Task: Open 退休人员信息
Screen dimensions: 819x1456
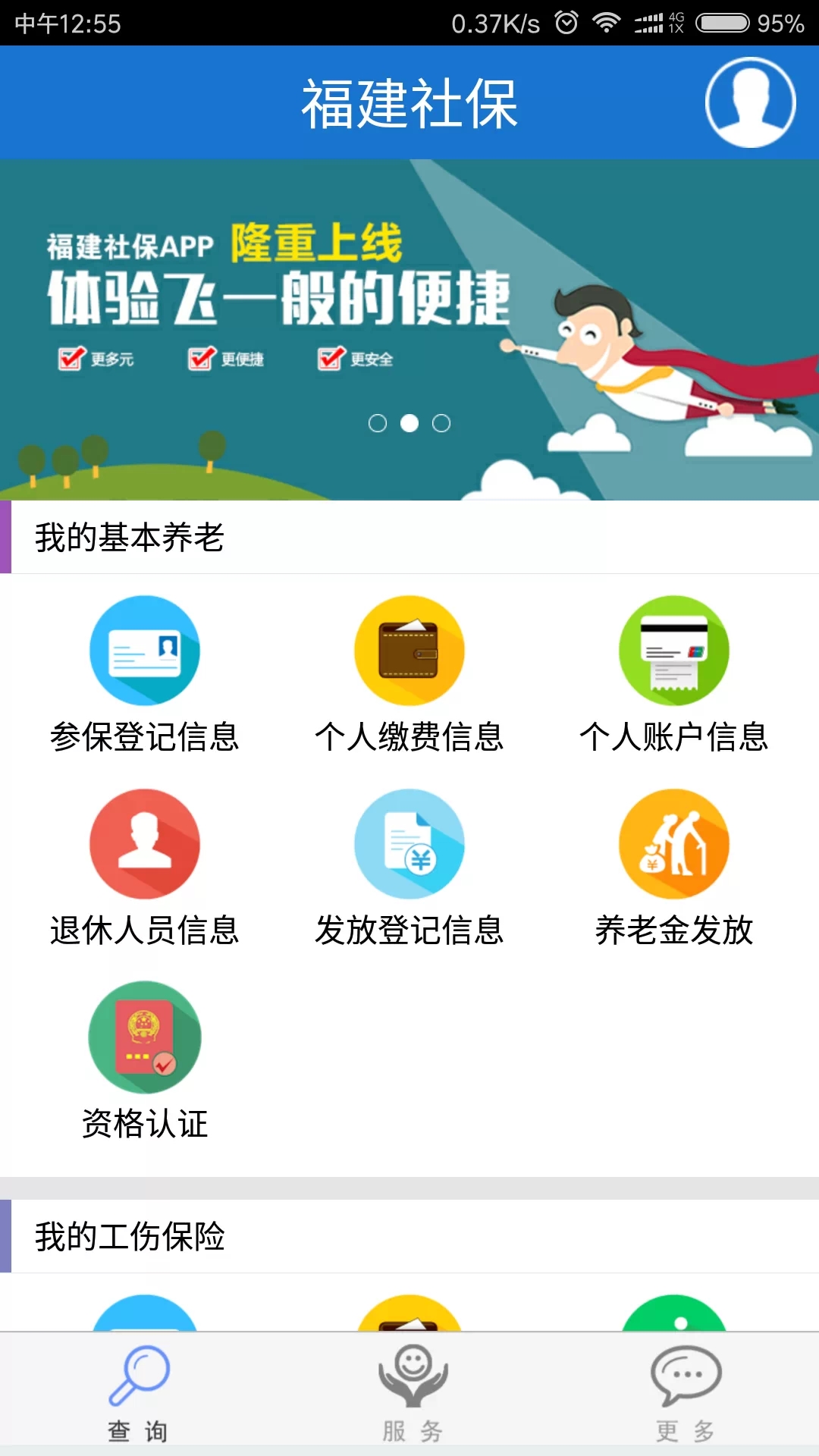Action: [144, 867]
